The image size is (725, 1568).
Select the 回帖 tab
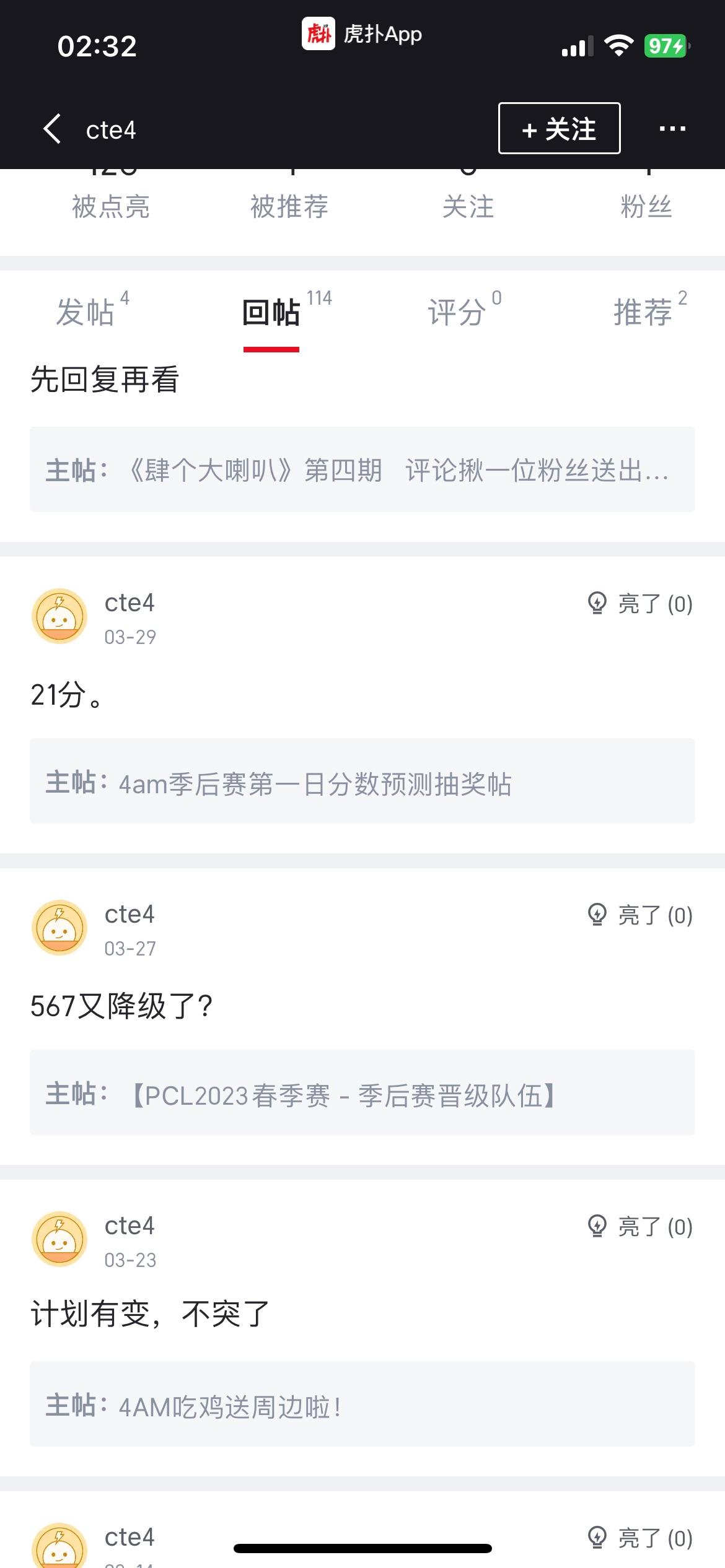(286, 310)
